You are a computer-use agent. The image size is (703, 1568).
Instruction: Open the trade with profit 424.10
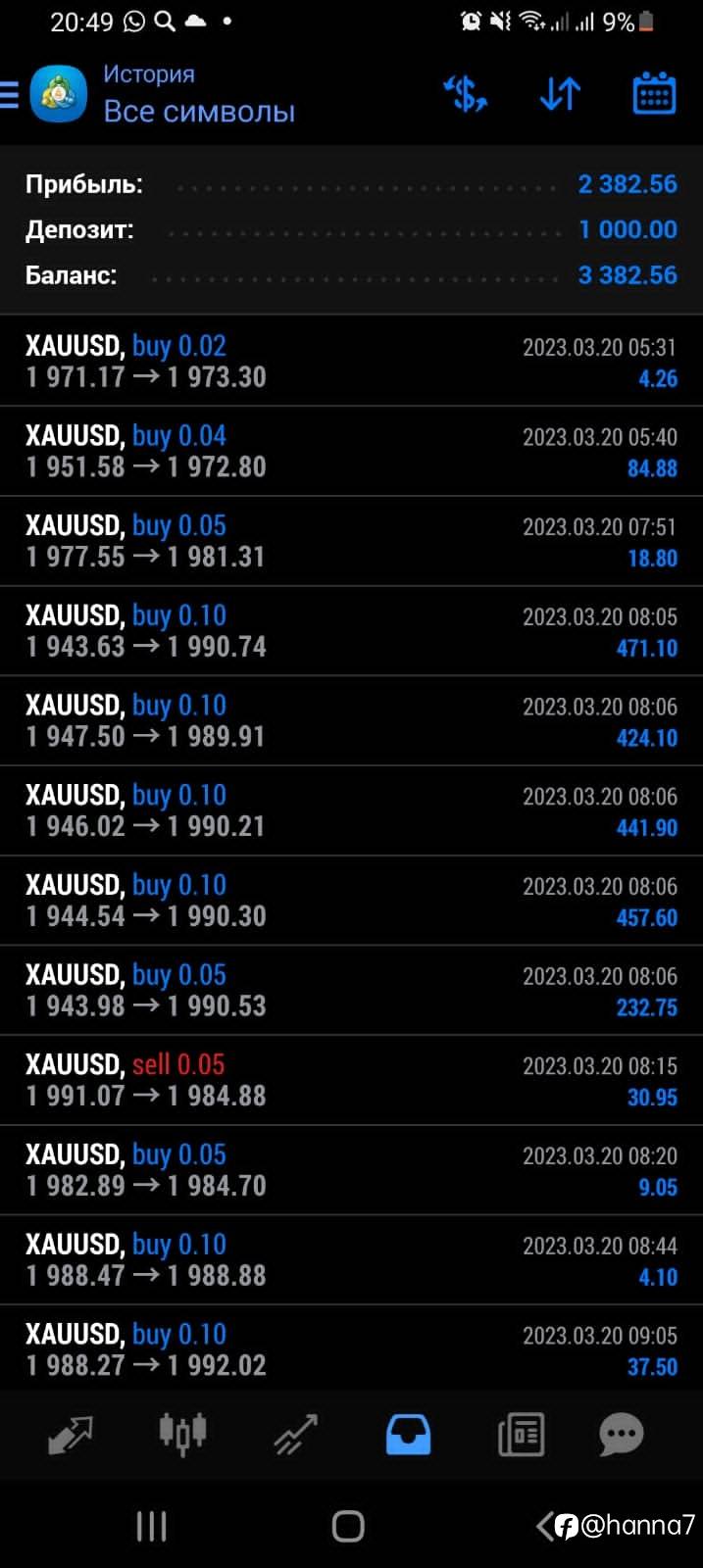pyautogui.click(x=351, y=720)
